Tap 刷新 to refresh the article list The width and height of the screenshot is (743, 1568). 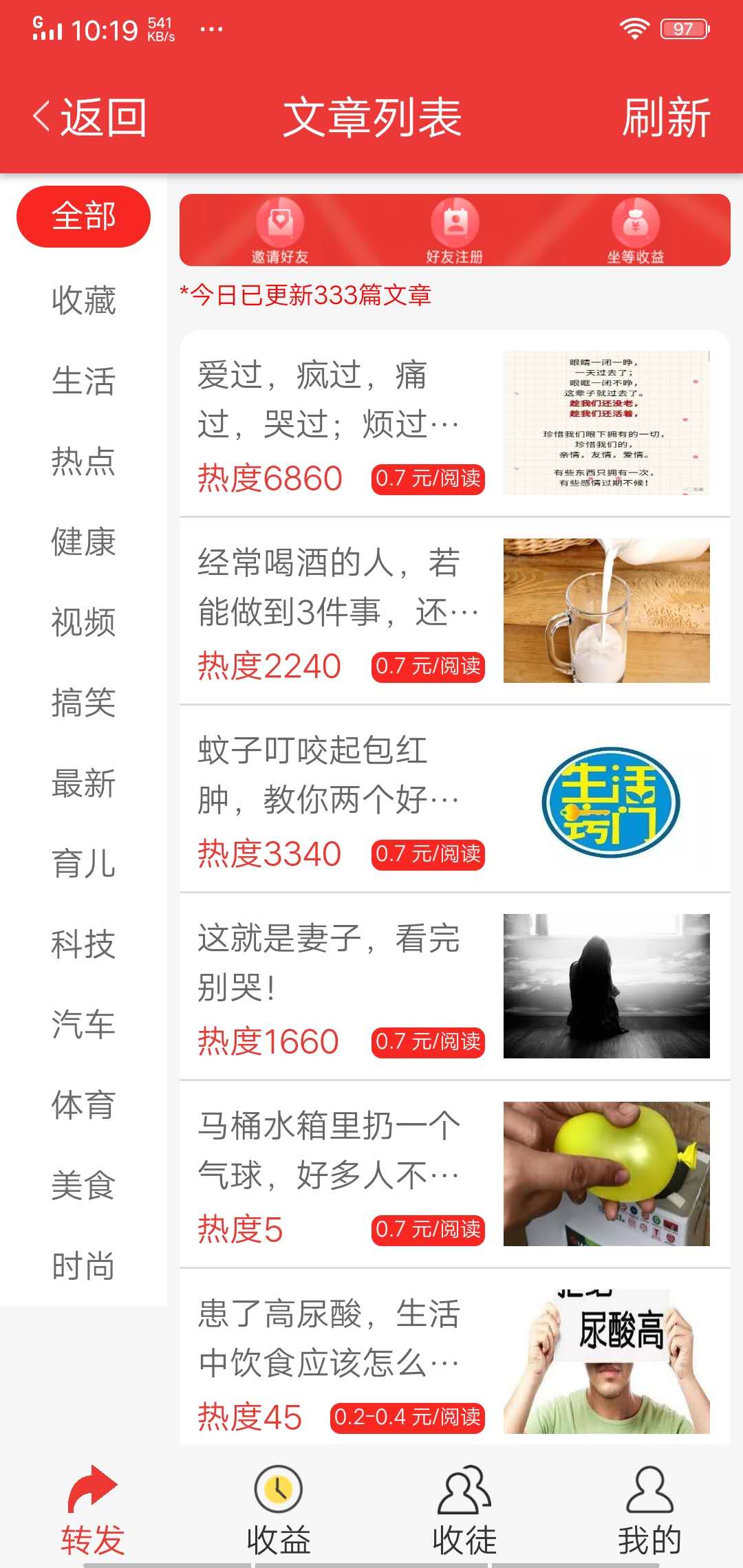click(x=665, y=117)
